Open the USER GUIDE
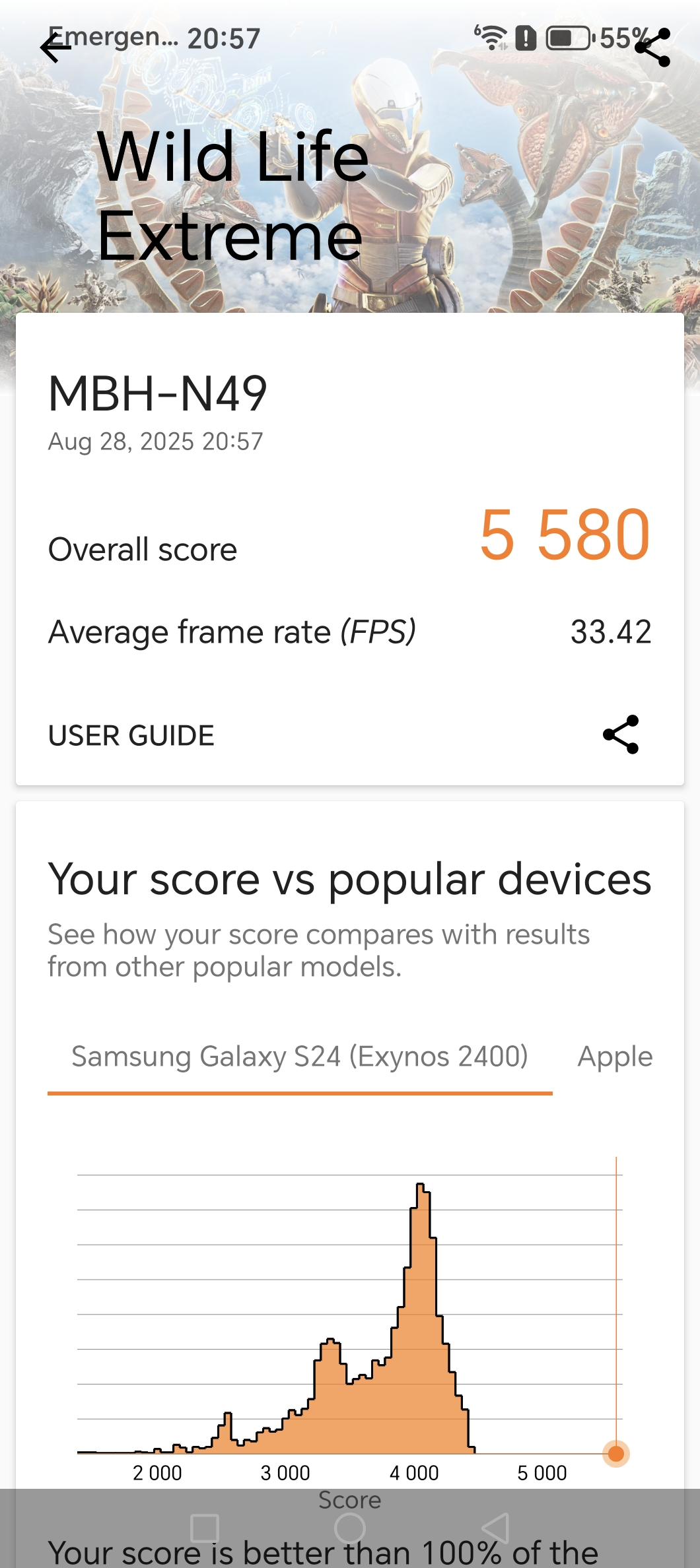This screenshot has width=700, height=1568. (131, 735)
